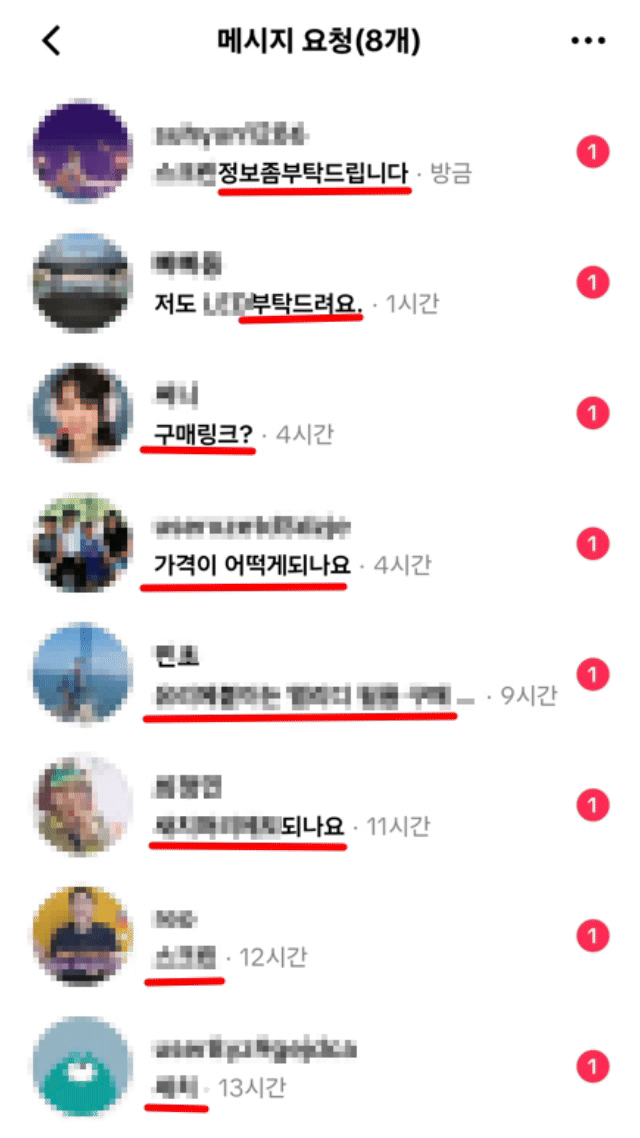Open the message request from 9시간 ago
The height and width of the screenshot is (1138, 640).
320,675
